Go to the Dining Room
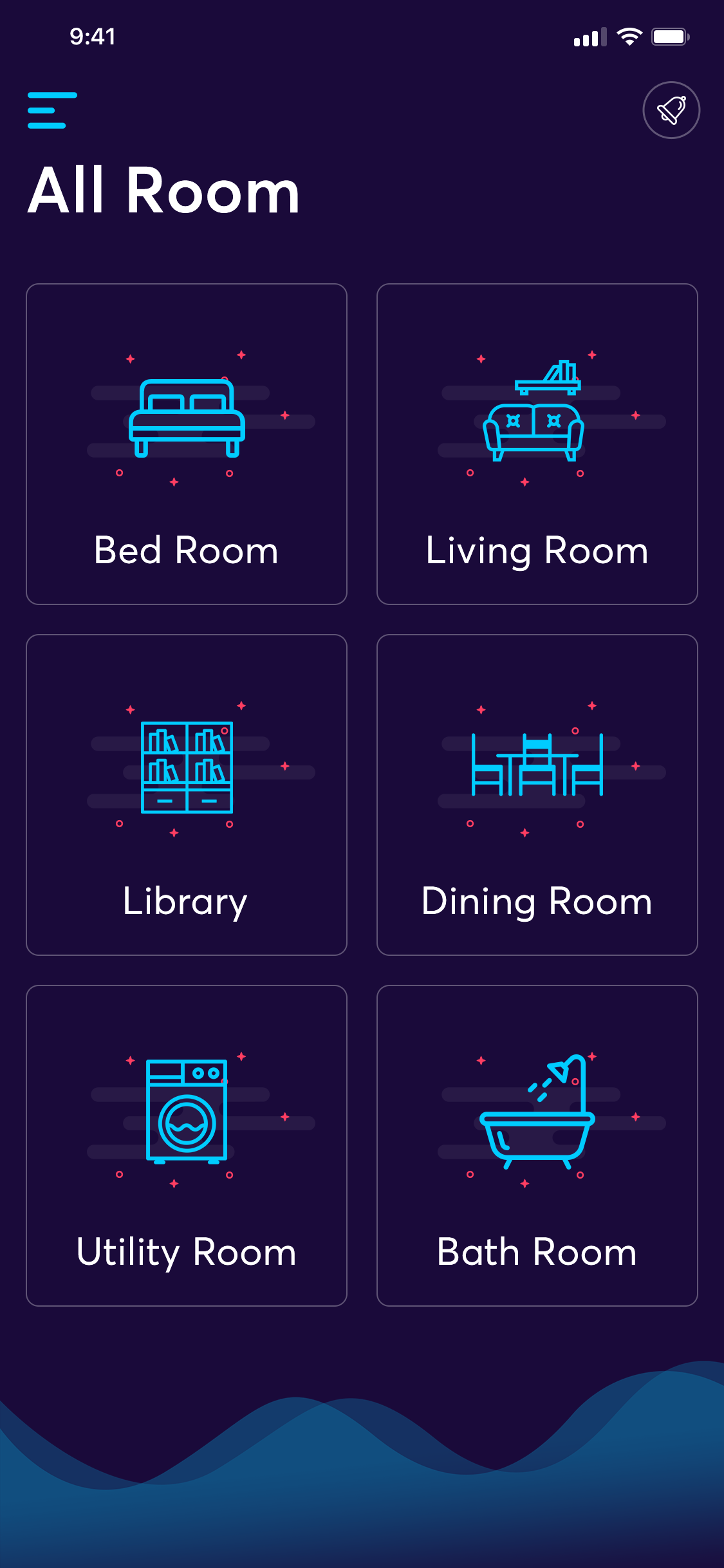Screen dimensions: 724x1568 click(x=537, y=795)
